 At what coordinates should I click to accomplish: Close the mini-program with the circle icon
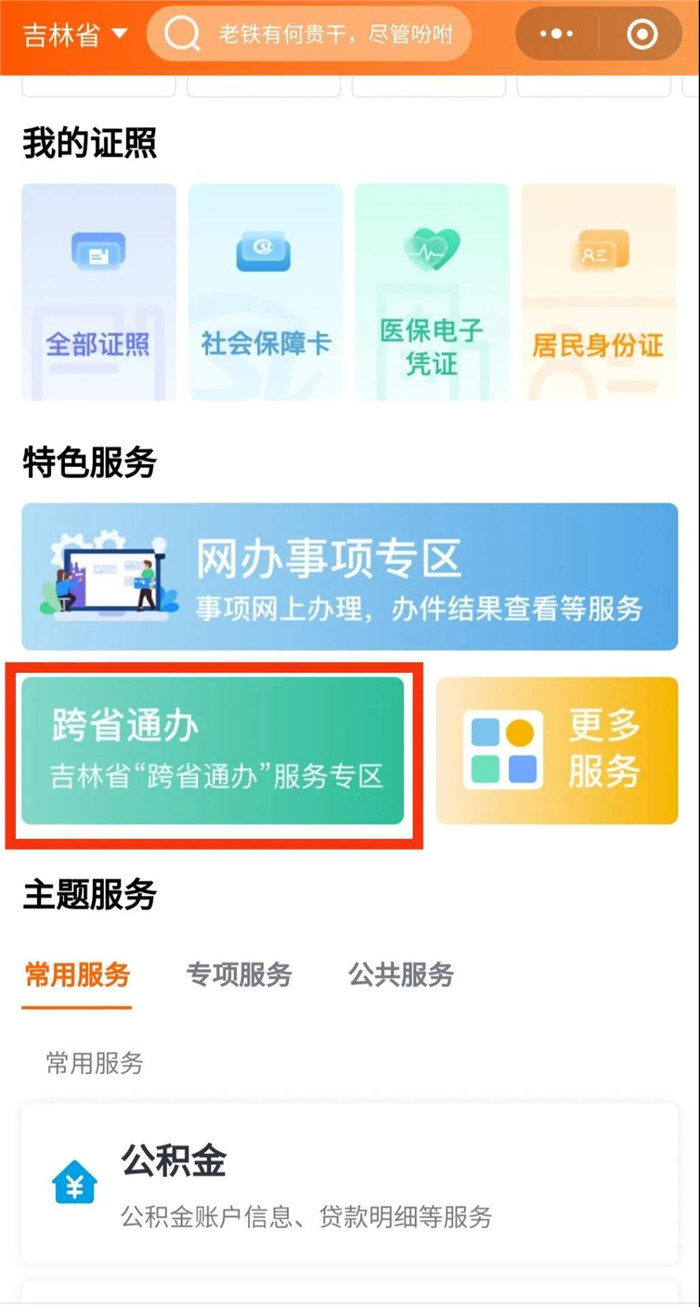642,35
